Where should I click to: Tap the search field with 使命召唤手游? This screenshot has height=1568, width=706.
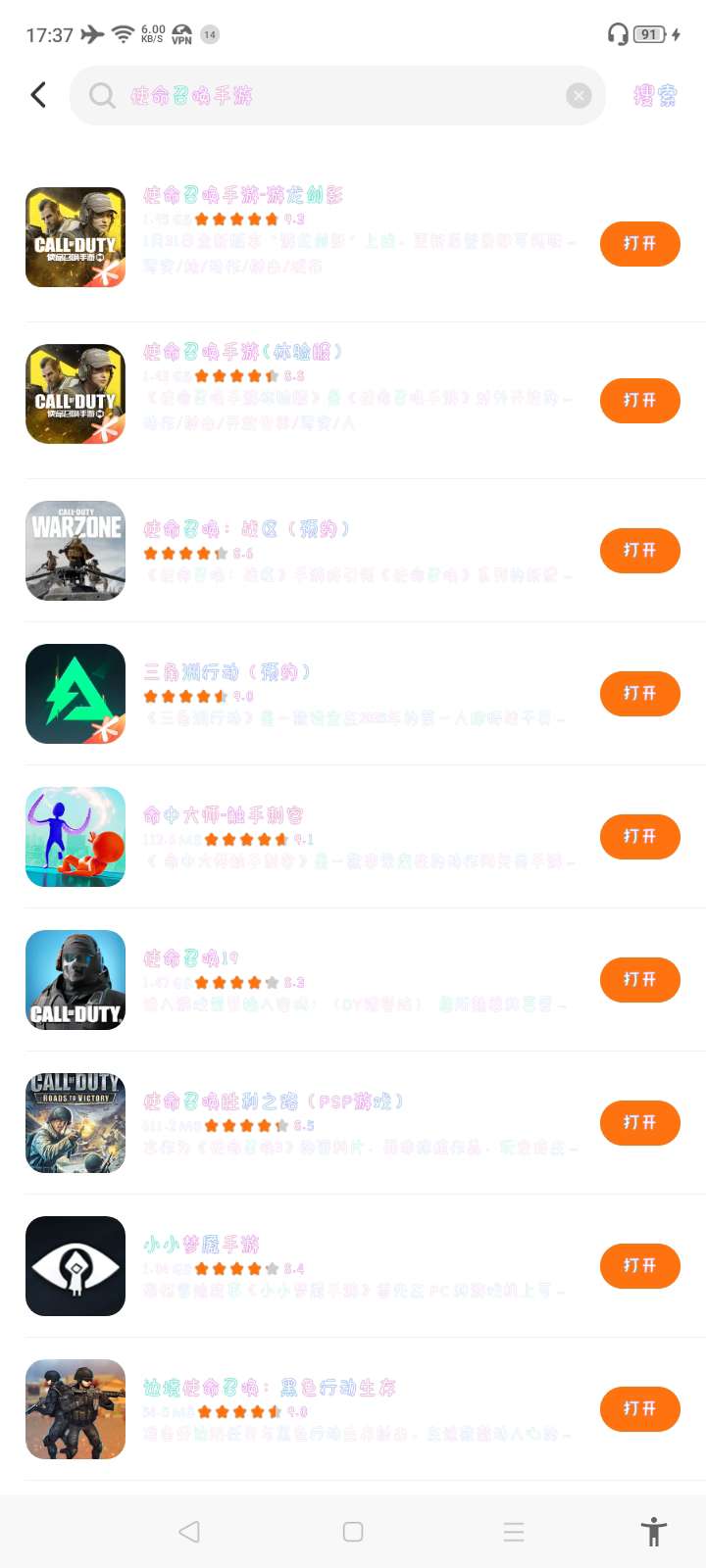tap(324, 95)
